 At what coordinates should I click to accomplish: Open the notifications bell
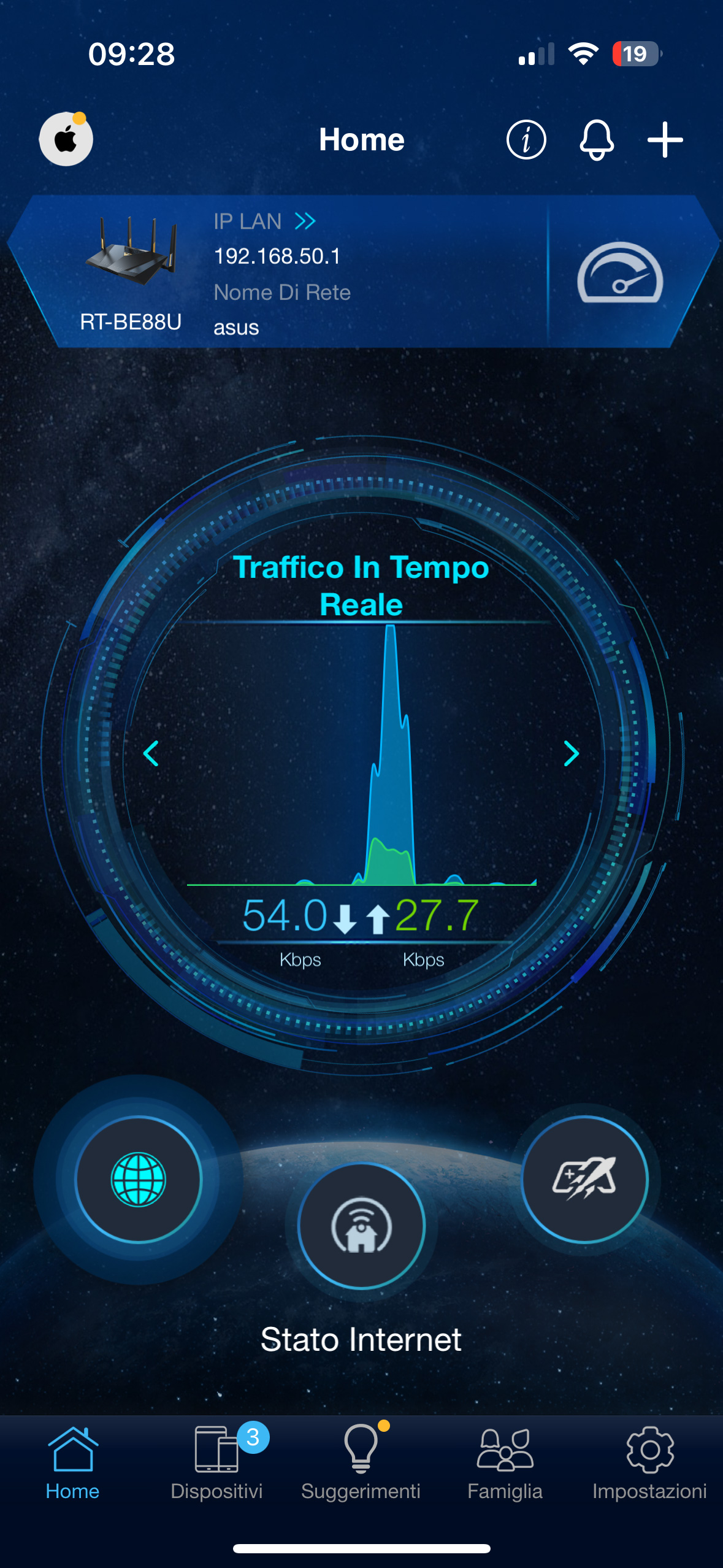596,140
